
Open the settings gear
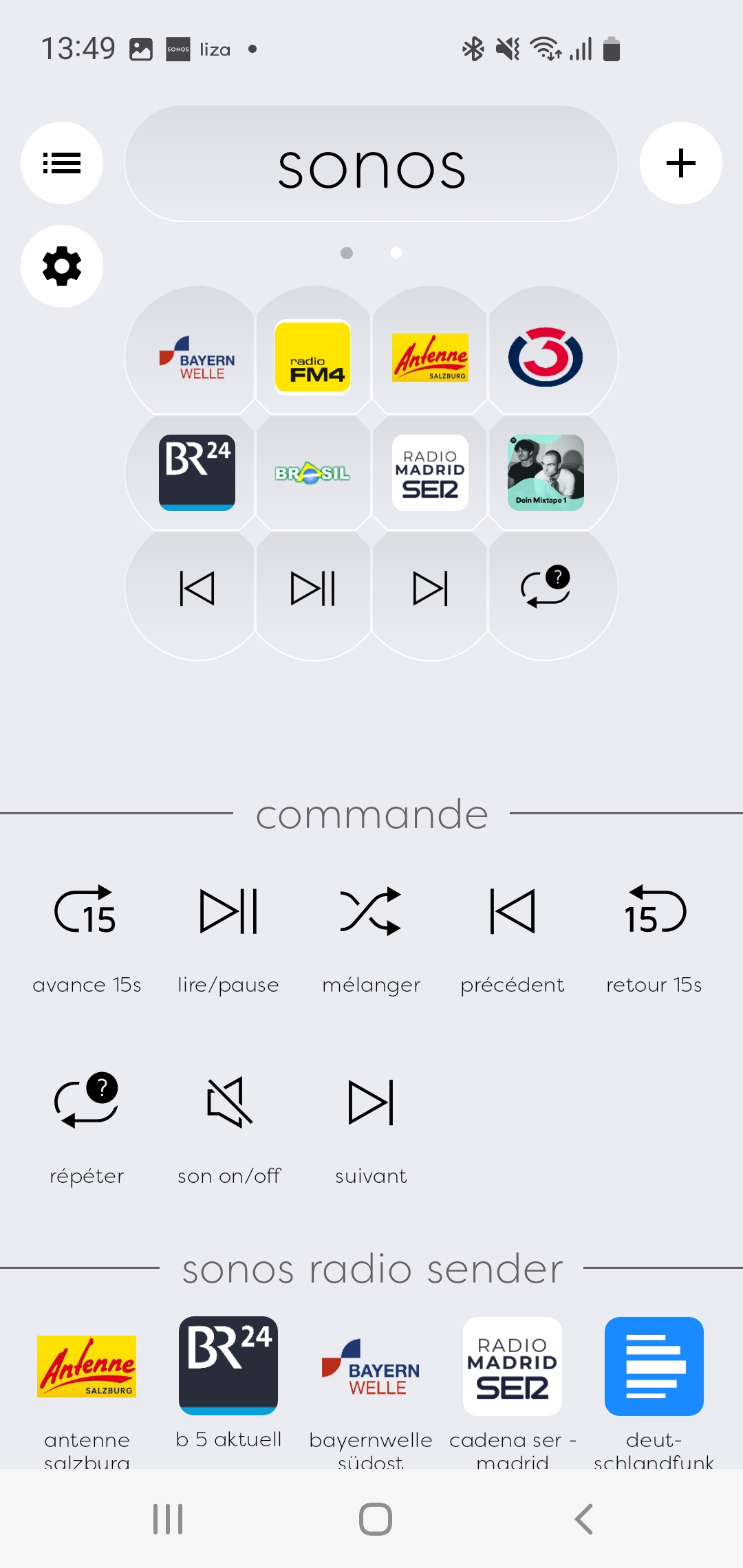click(62, 266)
